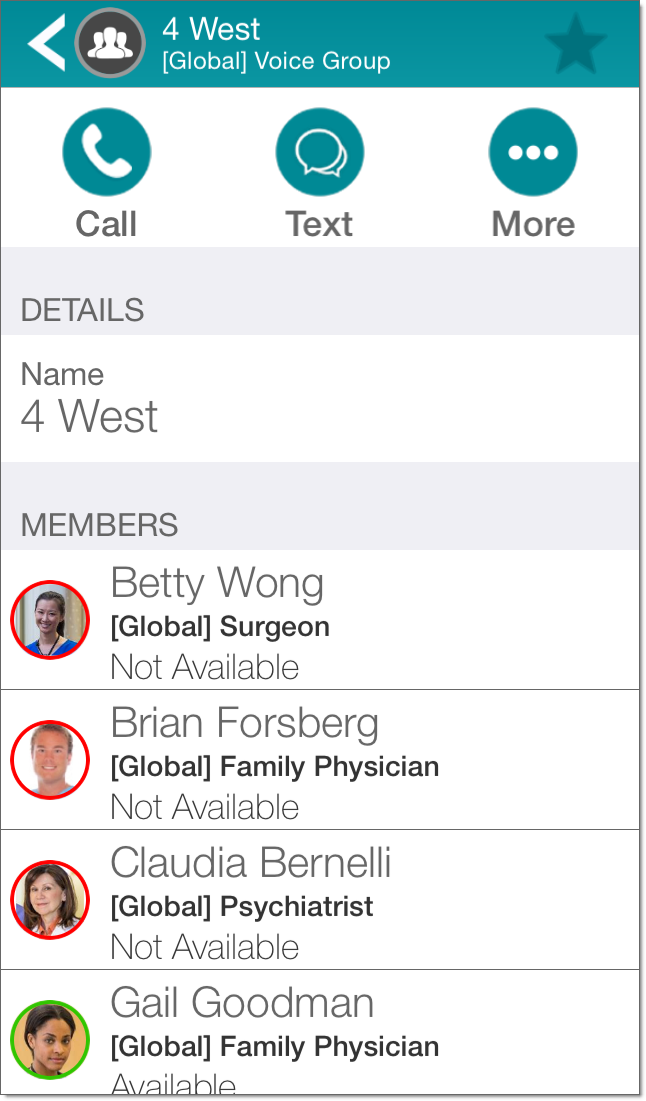Call the 4 West voice group
646x1101 pixels.
click(x=106, y=153)
